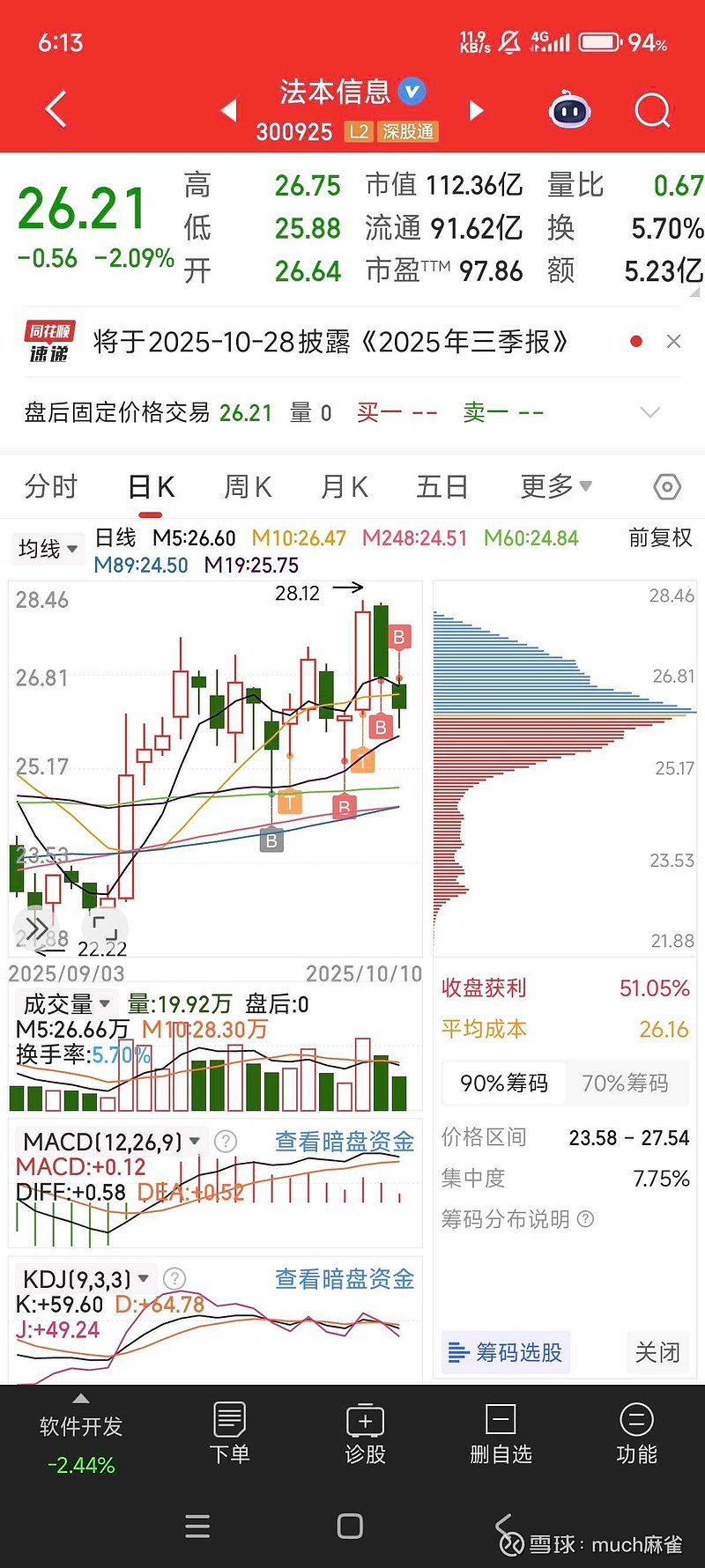The image size is (705, 1568).
Task: Open the 均线 indicator dropdown
Action: (48, 549)
